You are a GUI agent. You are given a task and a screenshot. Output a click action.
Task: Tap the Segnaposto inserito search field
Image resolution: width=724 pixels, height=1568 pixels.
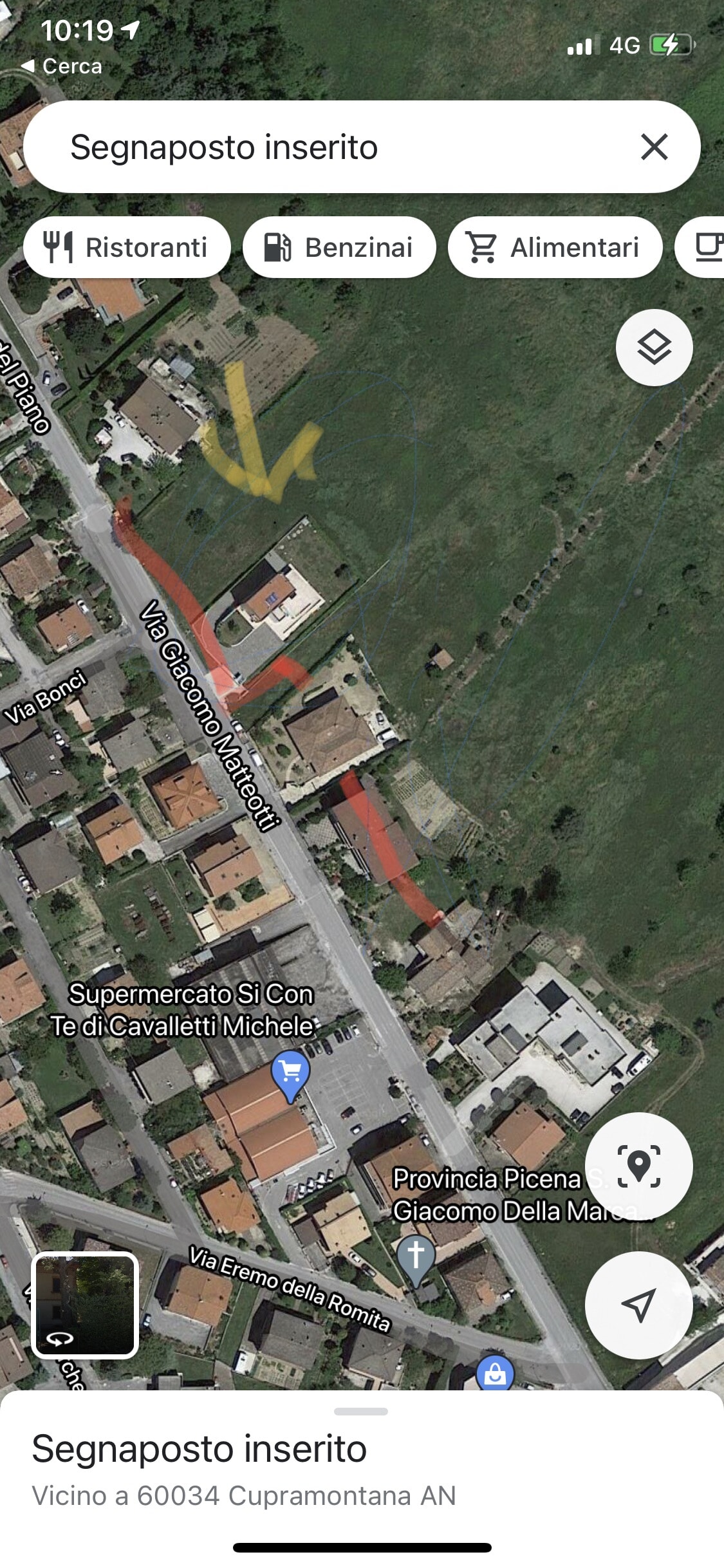322,147
